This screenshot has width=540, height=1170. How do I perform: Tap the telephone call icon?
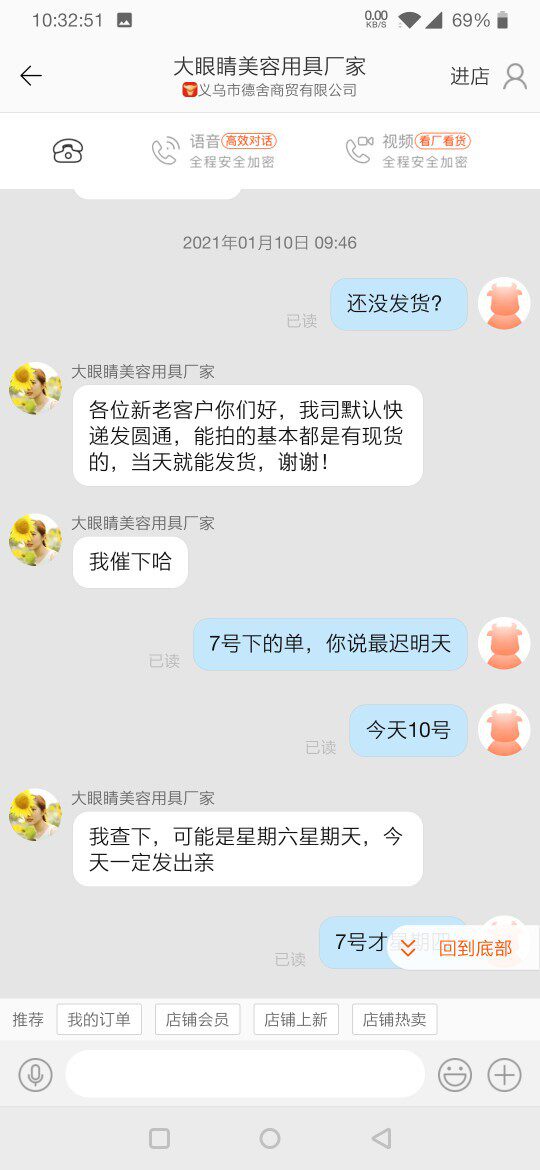(68, 151)
